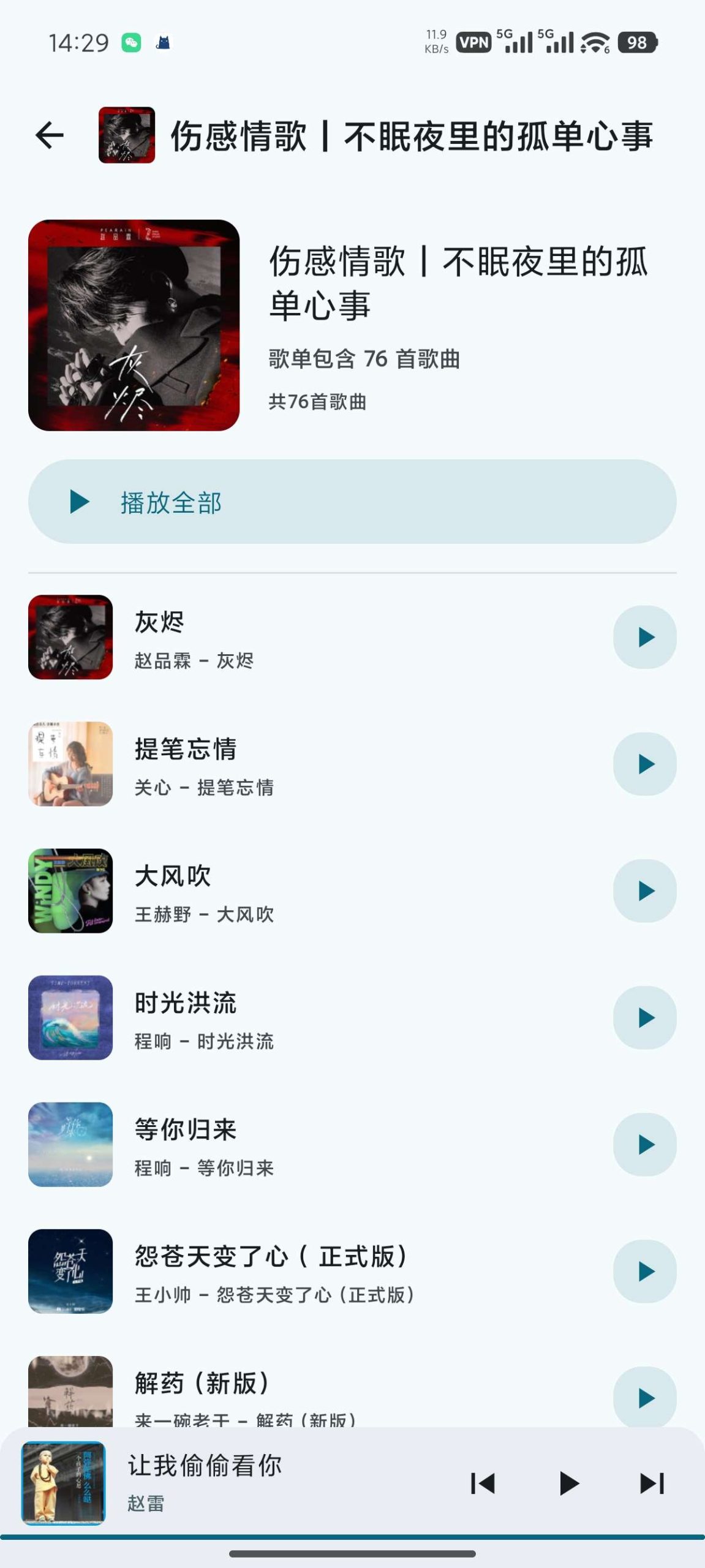
Task: Navigate back with the arrow at top left
Action: [51, 136]
